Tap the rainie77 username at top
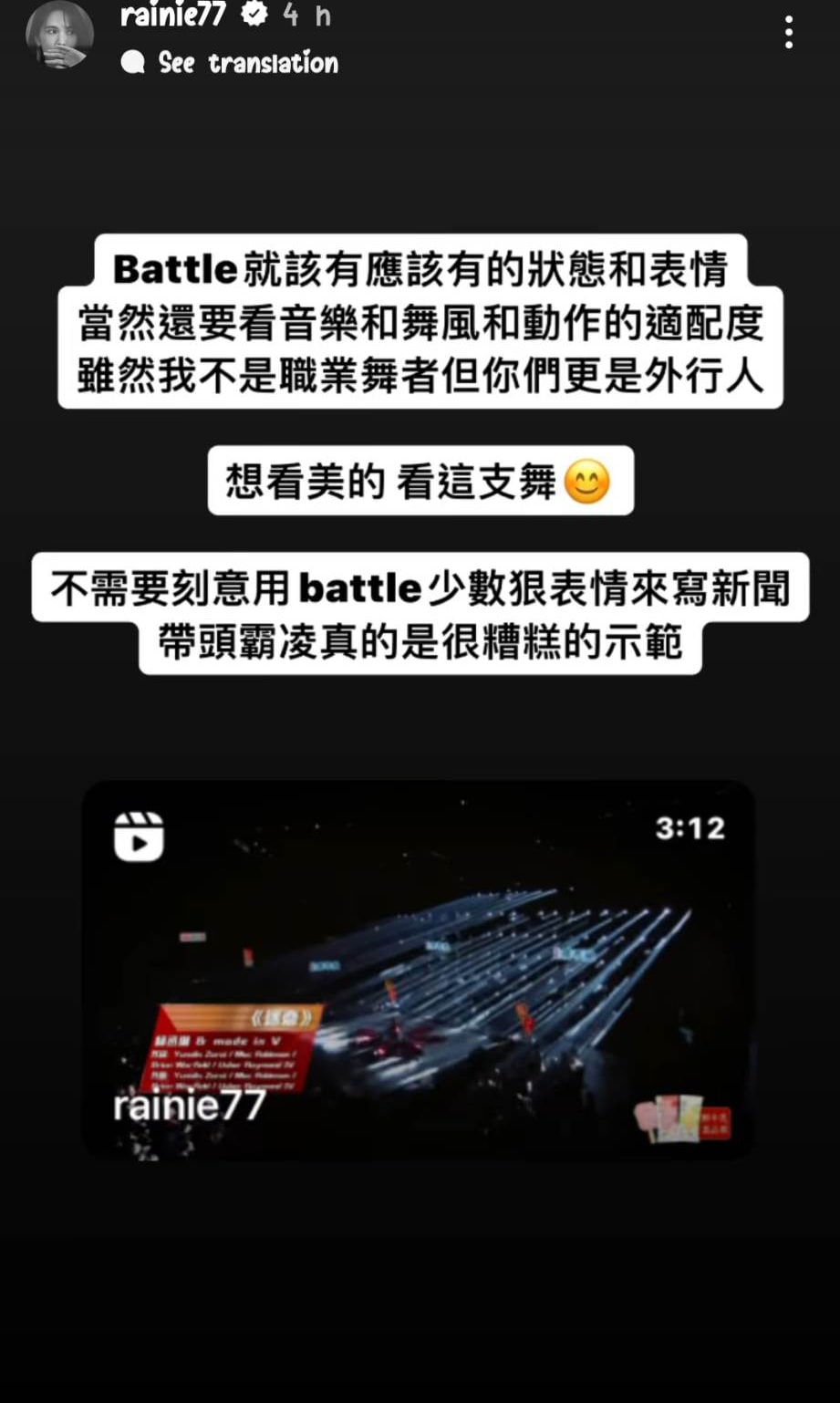 click(x=172, y=15)
